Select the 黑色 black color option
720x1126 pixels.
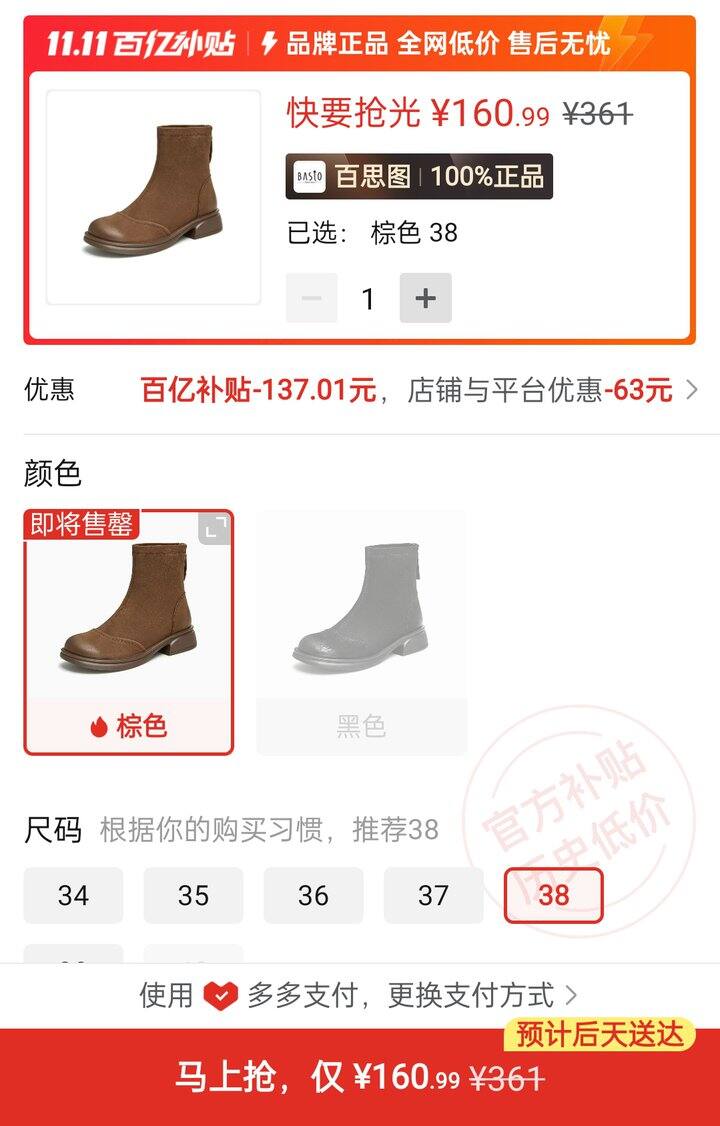tap(361, 632)
